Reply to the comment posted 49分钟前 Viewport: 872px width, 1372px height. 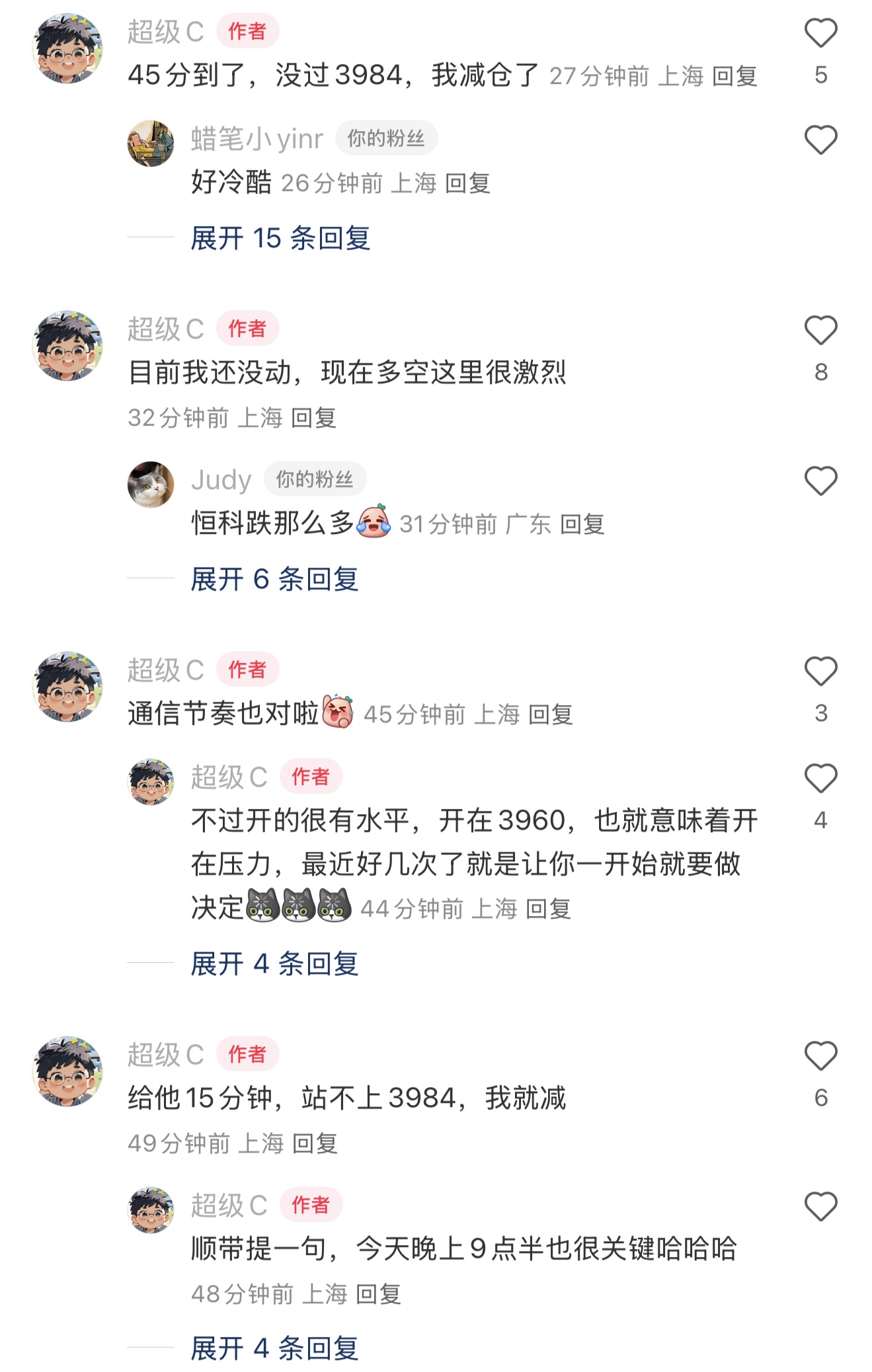(315, 1143)
